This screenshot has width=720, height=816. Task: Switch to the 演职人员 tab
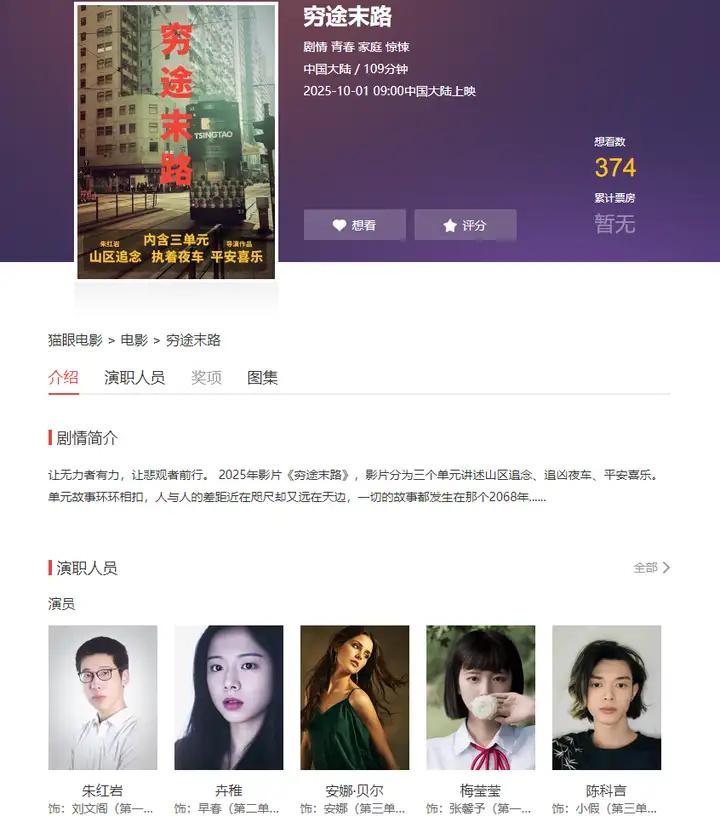coord(134,377)
